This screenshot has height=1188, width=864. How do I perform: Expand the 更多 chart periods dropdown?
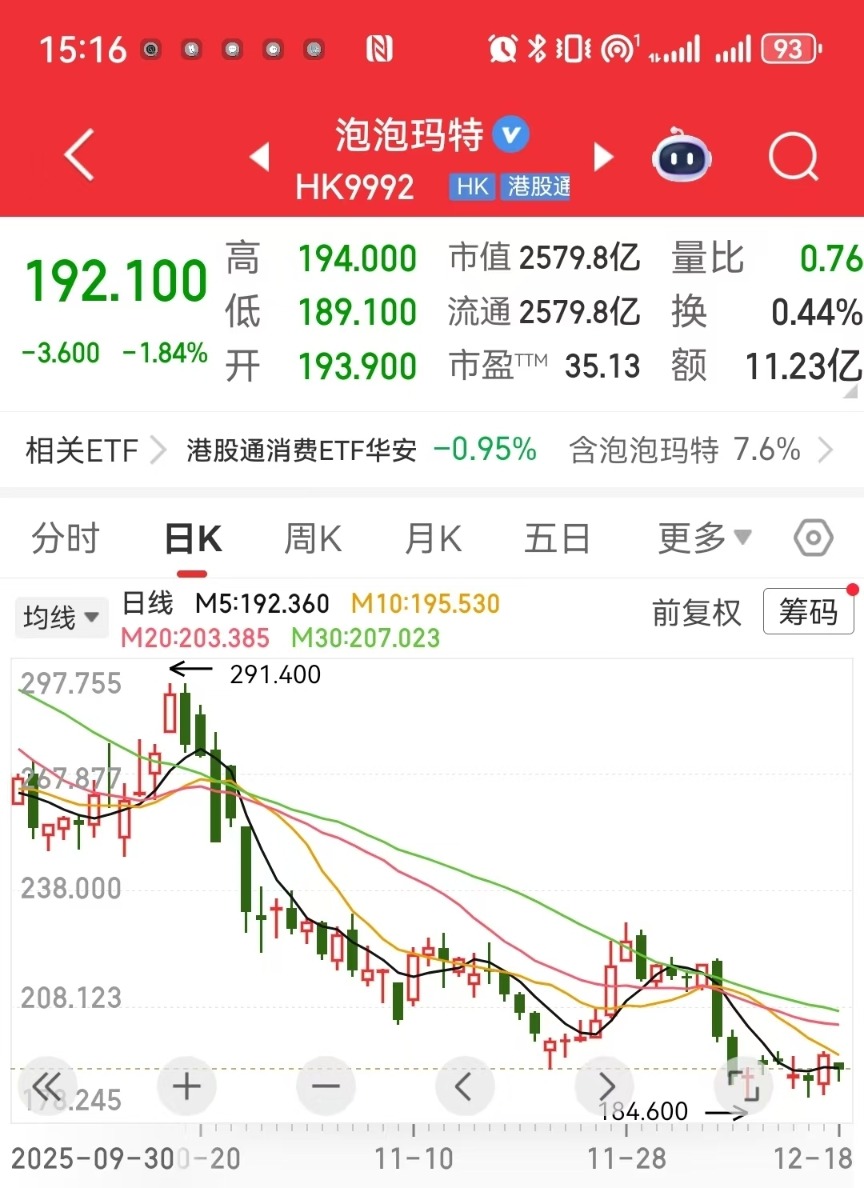pyautogui.click(x=704, y=539)
